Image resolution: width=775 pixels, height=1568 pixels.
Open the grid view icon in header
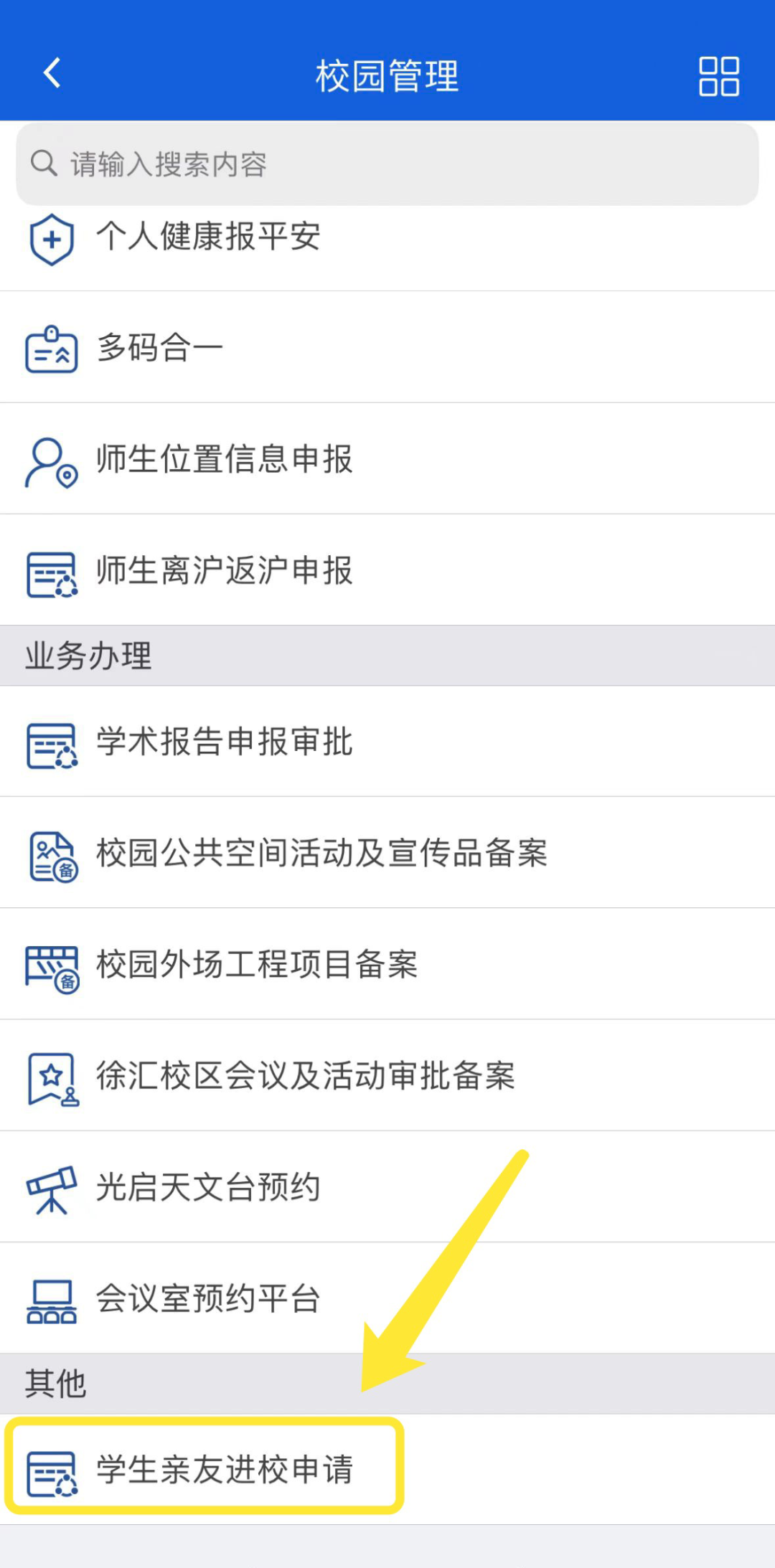coord(719,76)
